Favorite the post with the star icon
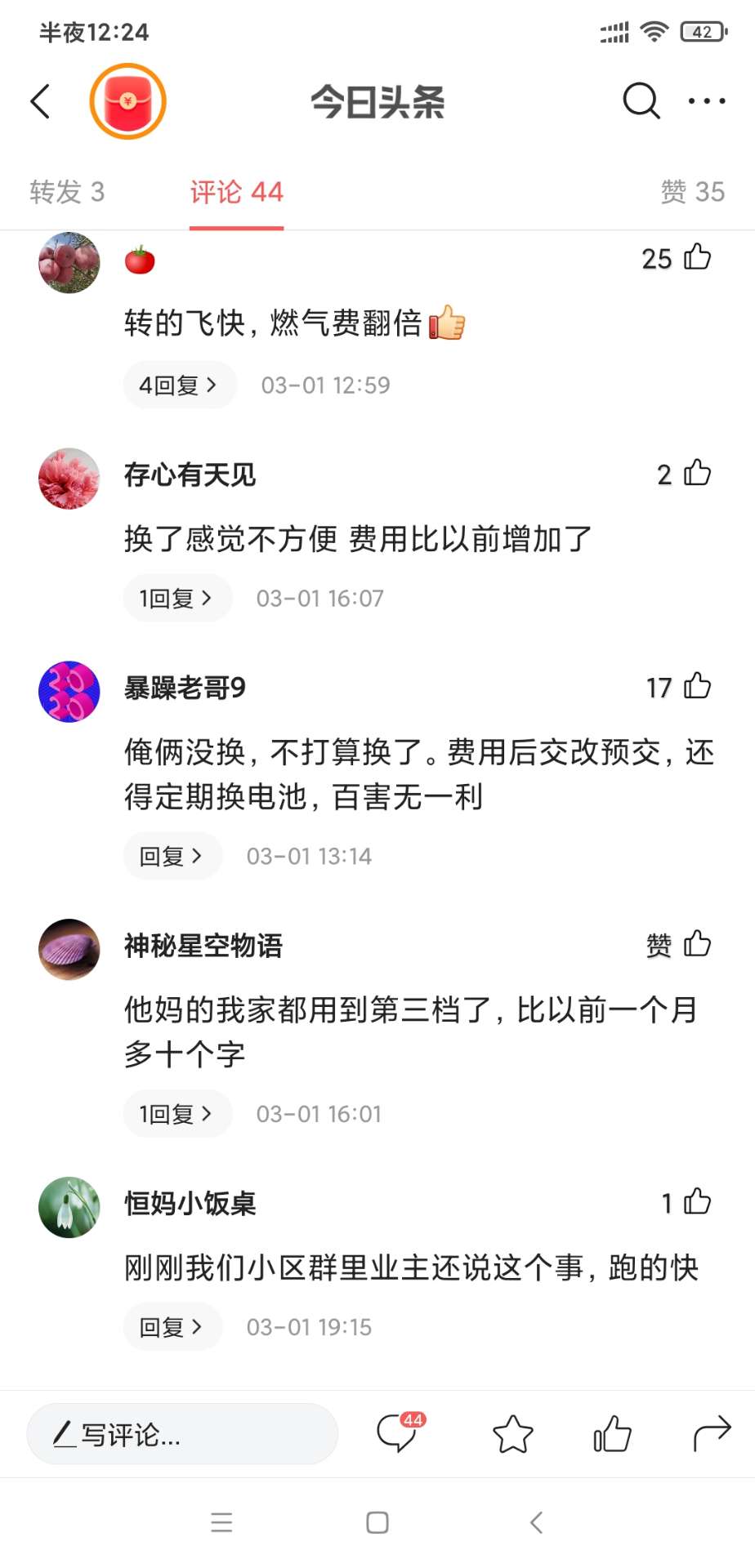The width and height of the screenshot is (755, 1568). (x=512, y=1434)
